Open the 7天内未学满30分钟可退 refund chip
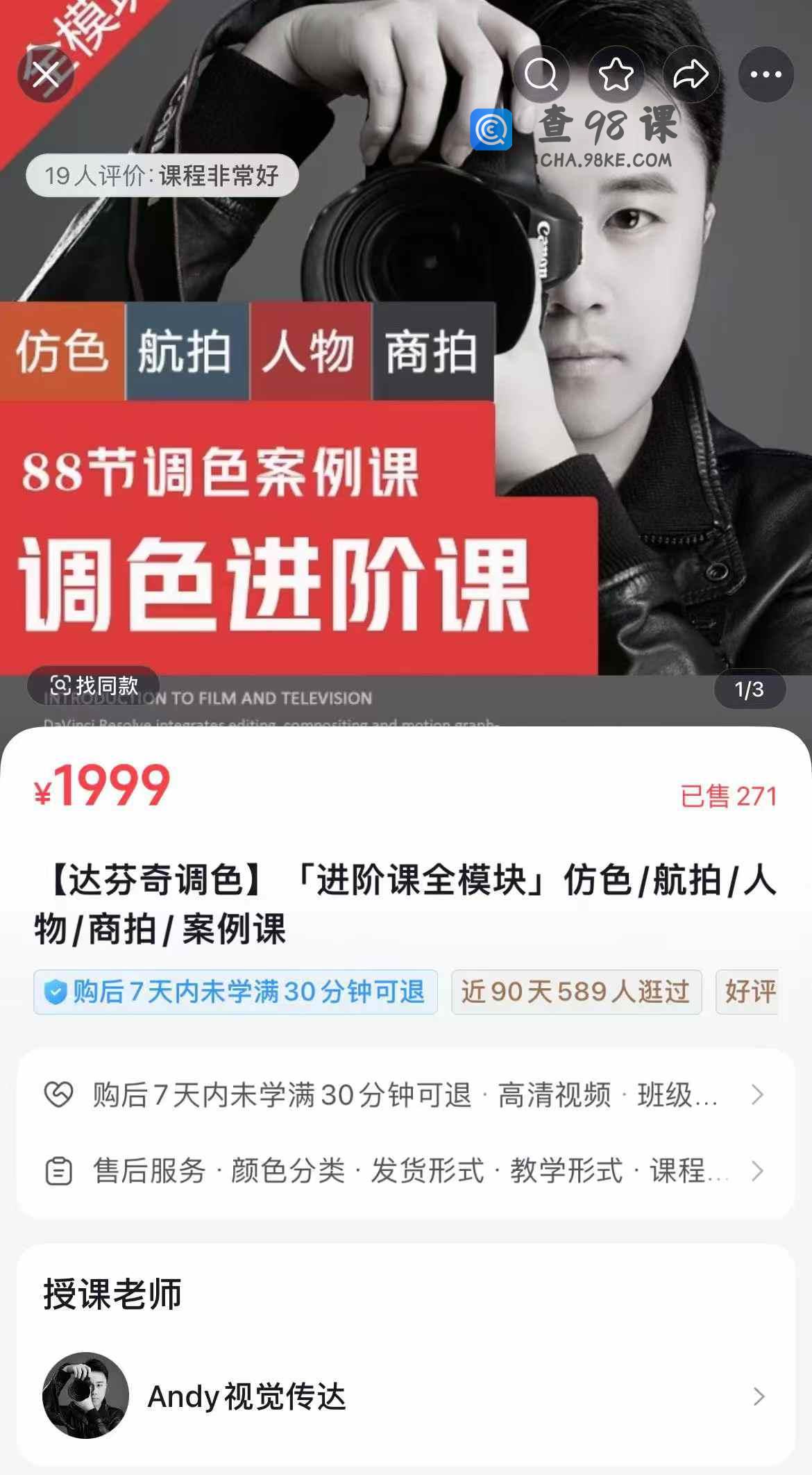 [x=235, y=992]
